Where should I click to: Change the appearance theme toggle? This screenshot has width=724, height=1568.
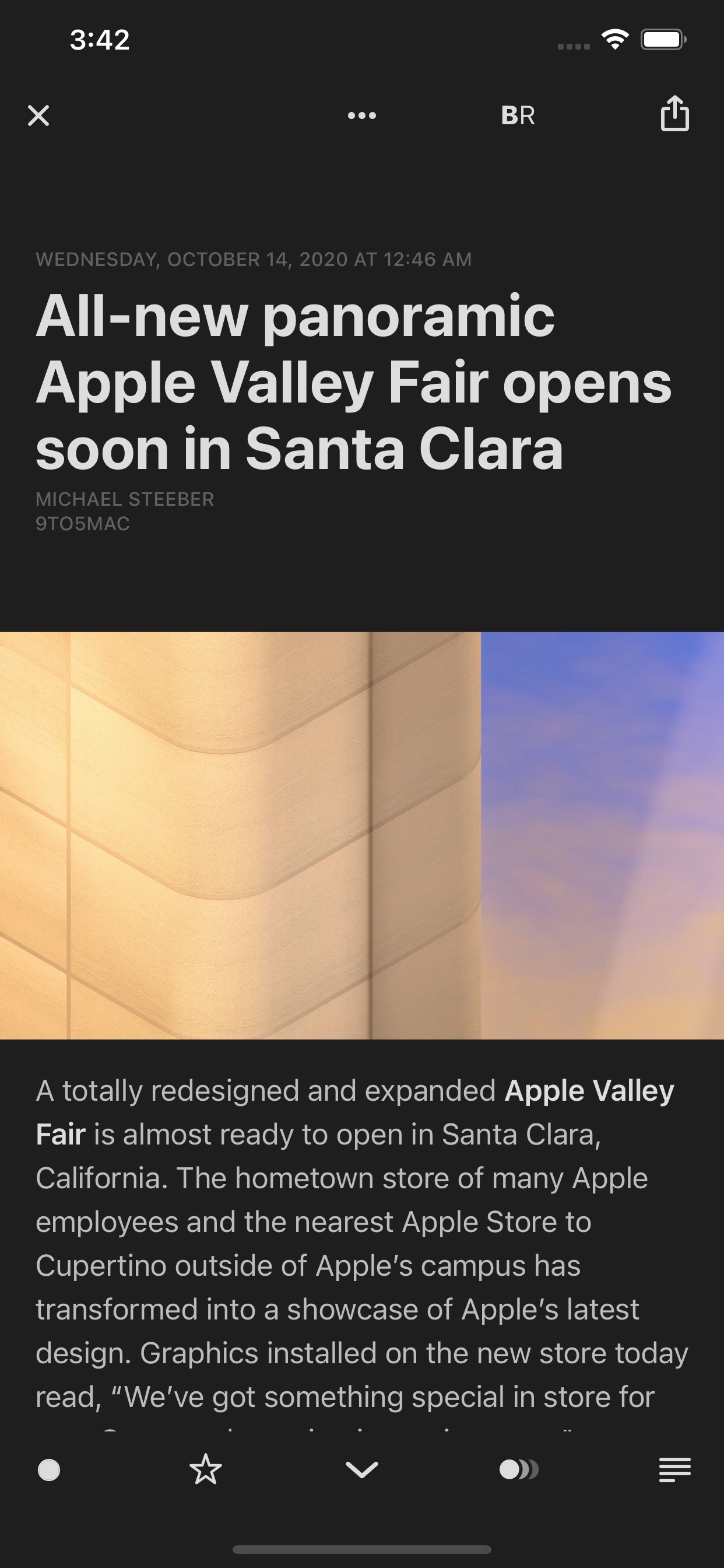coord(518,1469)
